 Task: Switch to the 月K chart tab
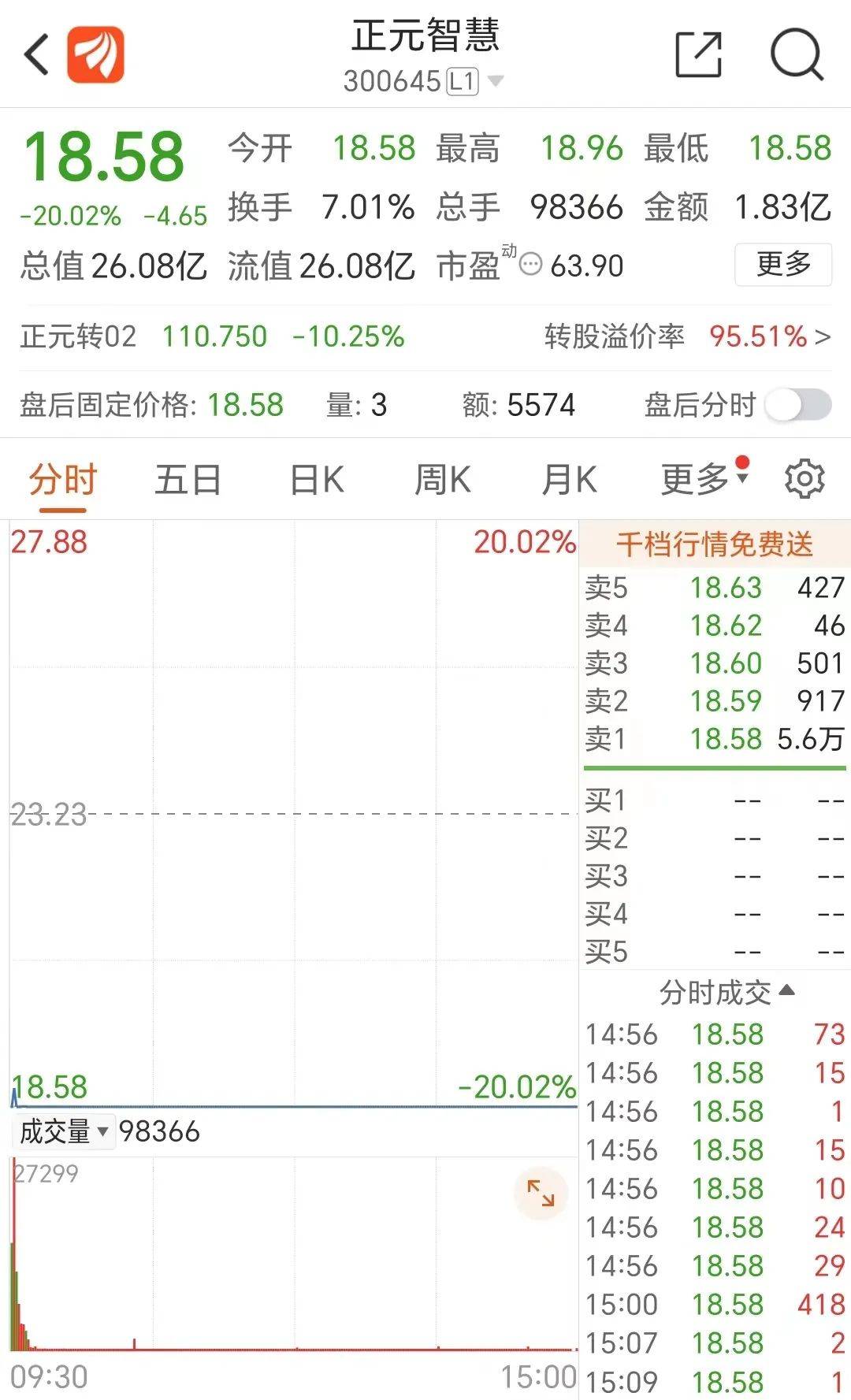(568, 479)
